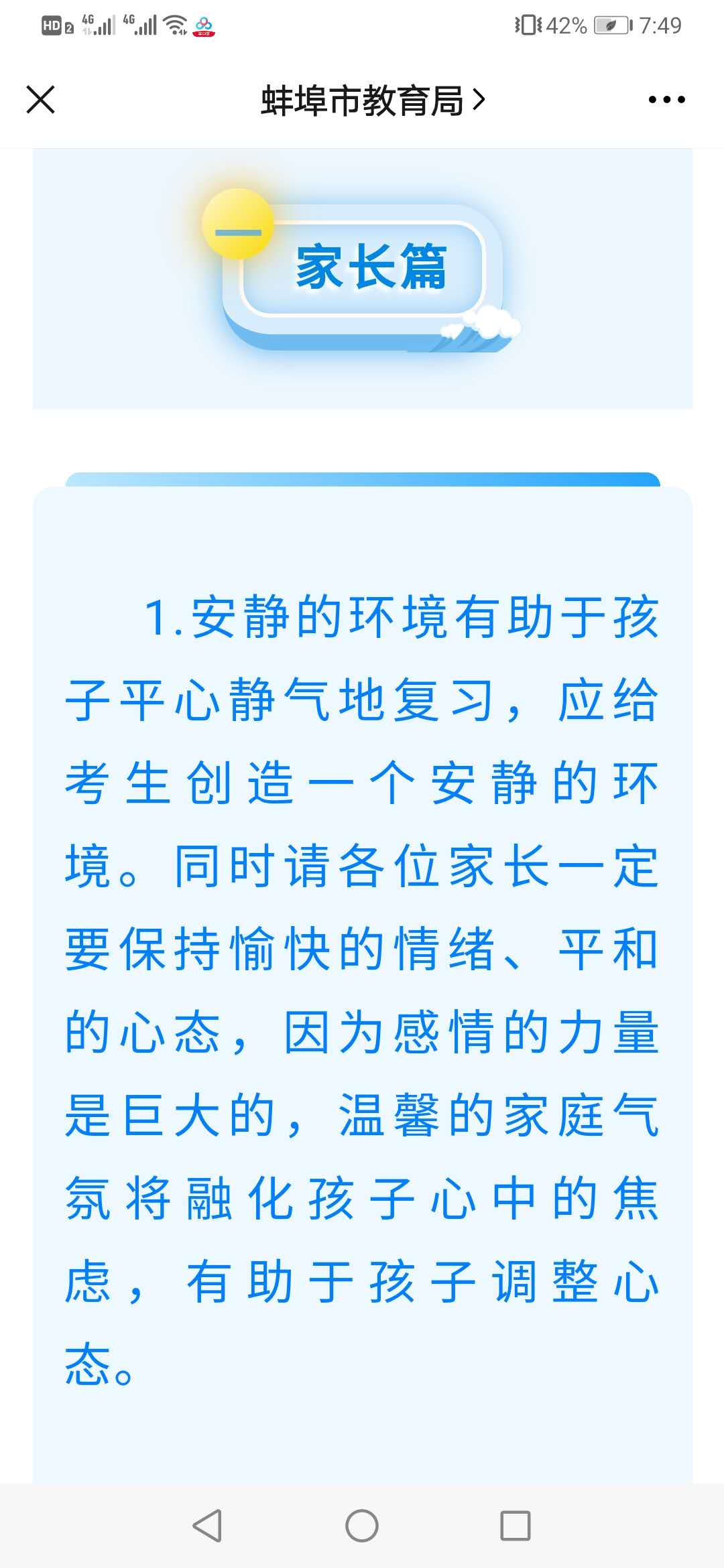
Task: Open the 蚌埠市教育局 account page
Action: tap(372, 101)
